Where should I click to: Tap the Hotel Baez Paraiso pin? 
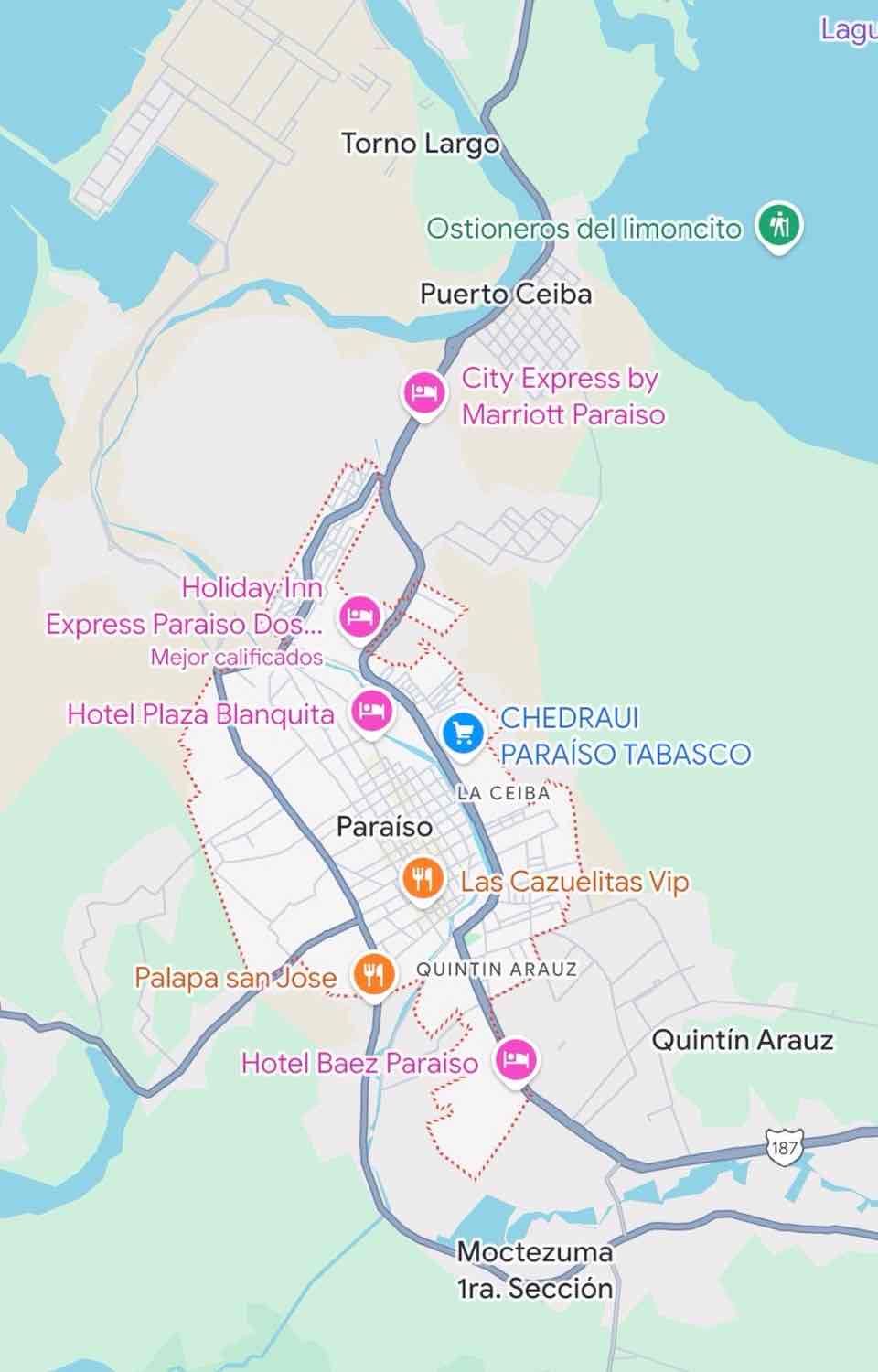click(517, 1060)
